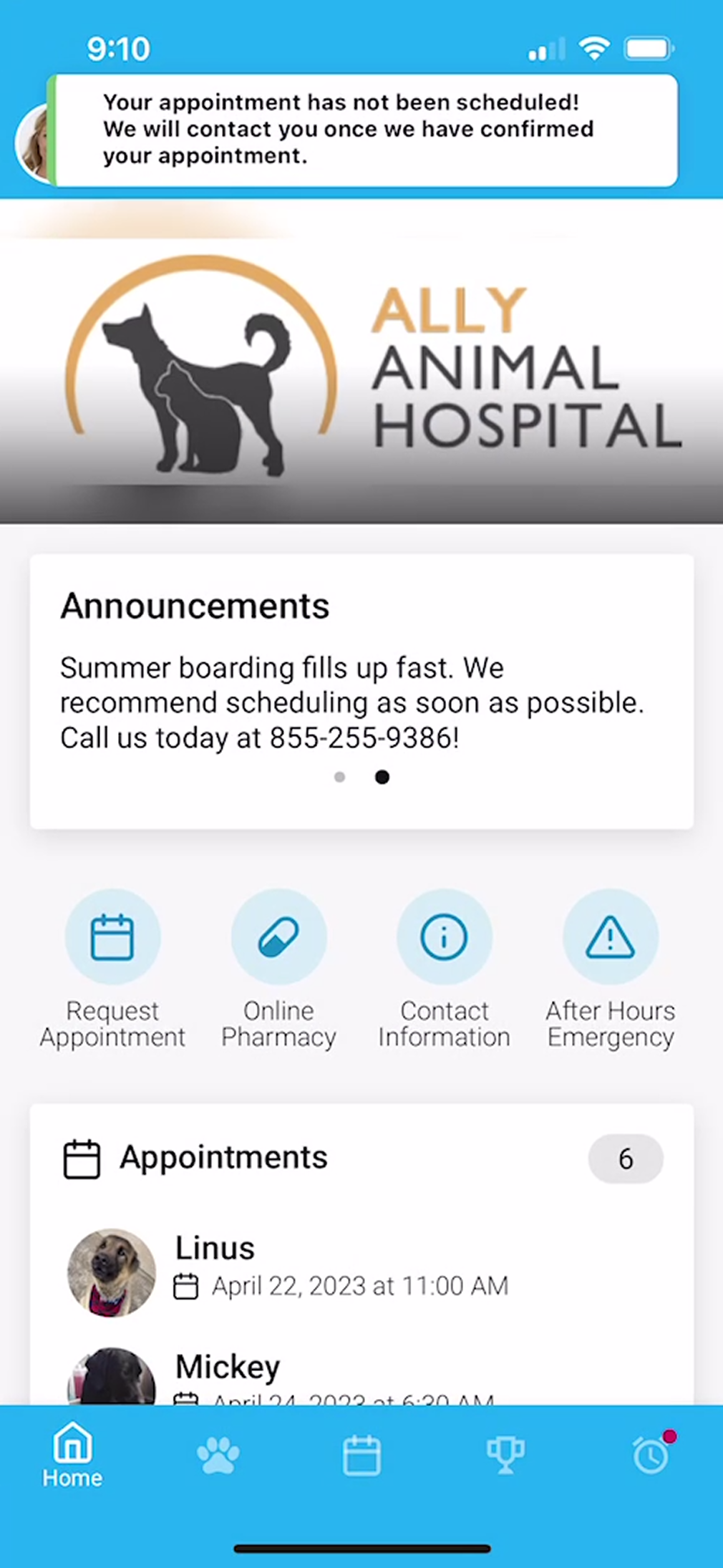Open Mickey's appointment

click(x=334, y=1375)
